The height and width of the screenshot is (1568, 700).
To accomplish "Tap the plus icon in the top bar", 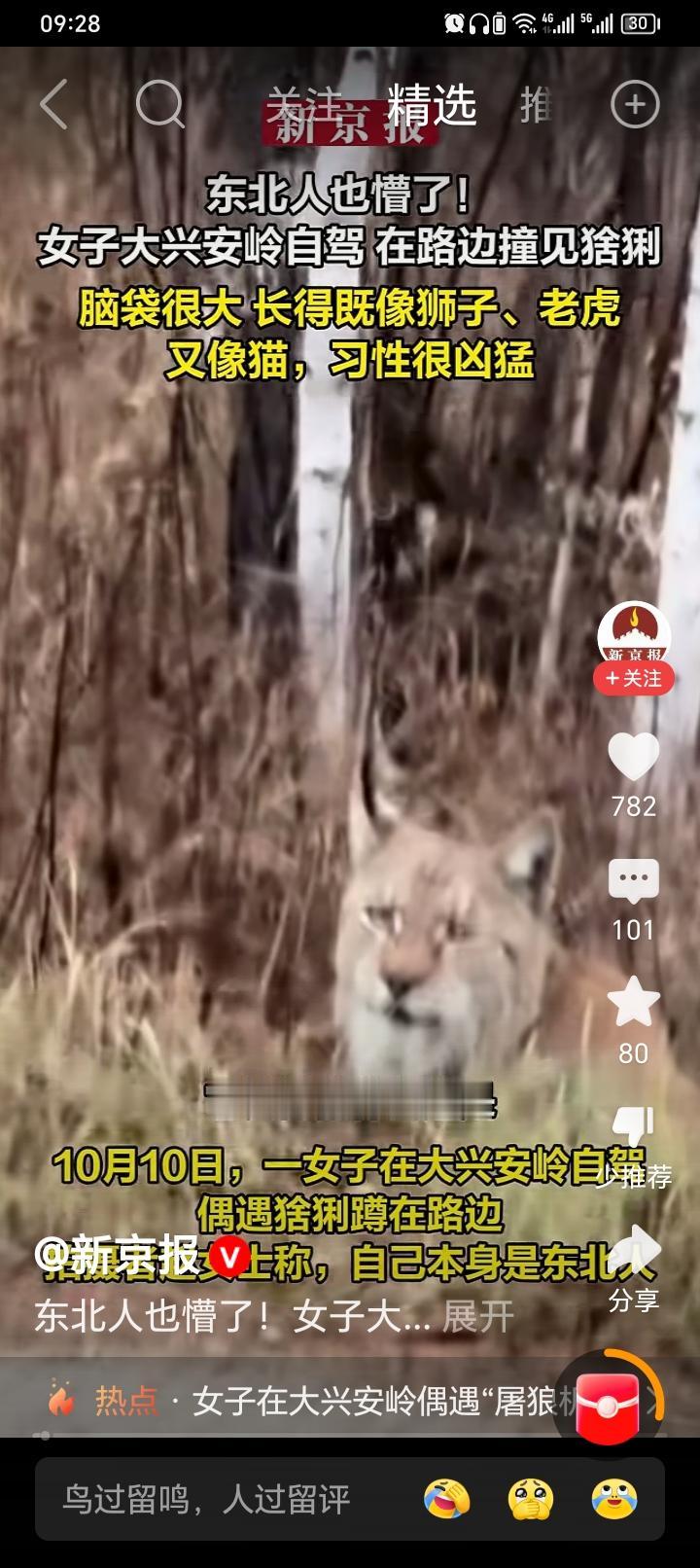I will (x=637, y=102).
